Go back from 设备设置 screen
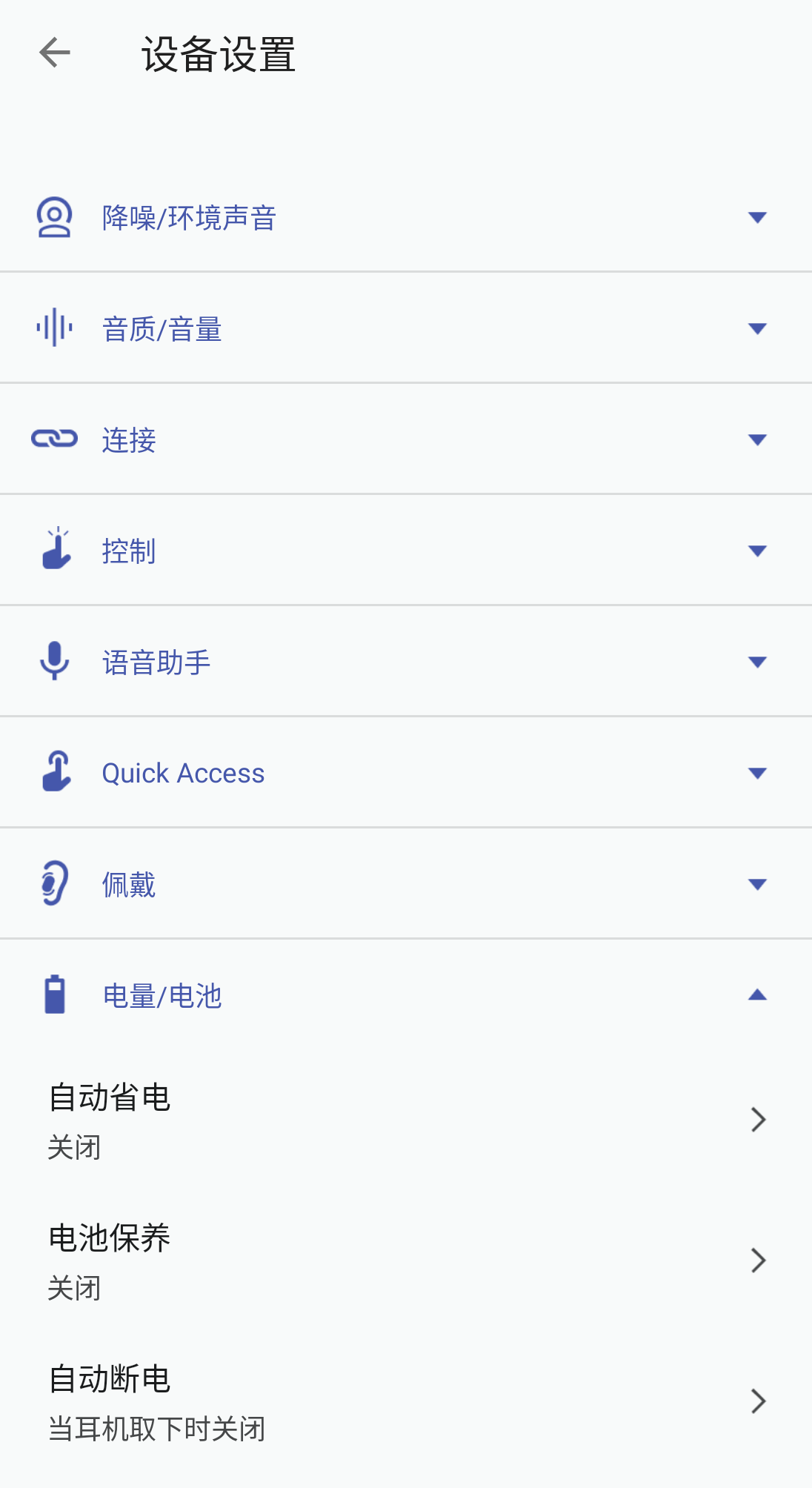This screenshot has width=812, height=1488. click(x=55, y=53)
